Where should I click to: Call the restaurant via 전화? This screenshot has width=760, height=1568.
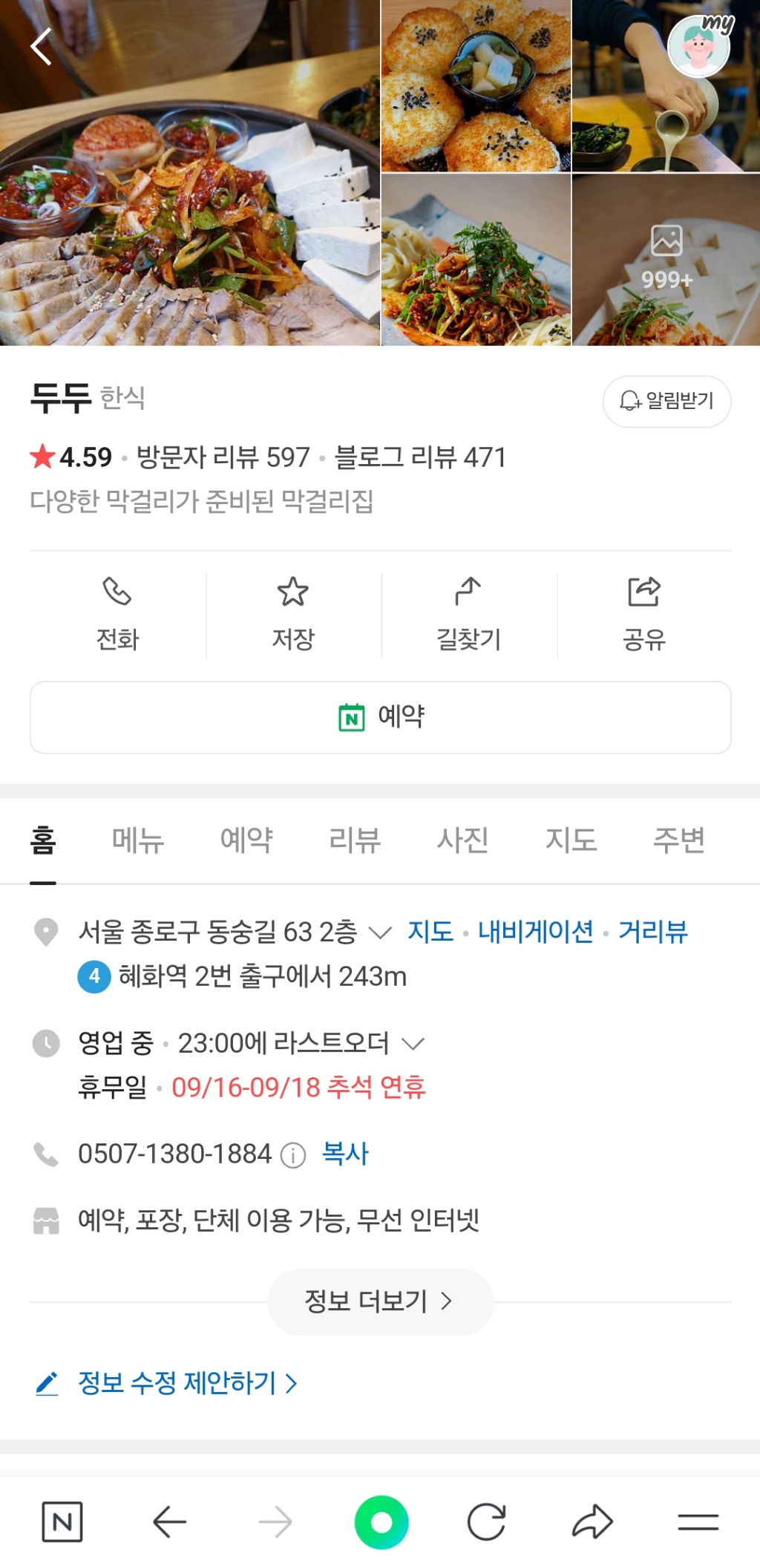[117, 615]
